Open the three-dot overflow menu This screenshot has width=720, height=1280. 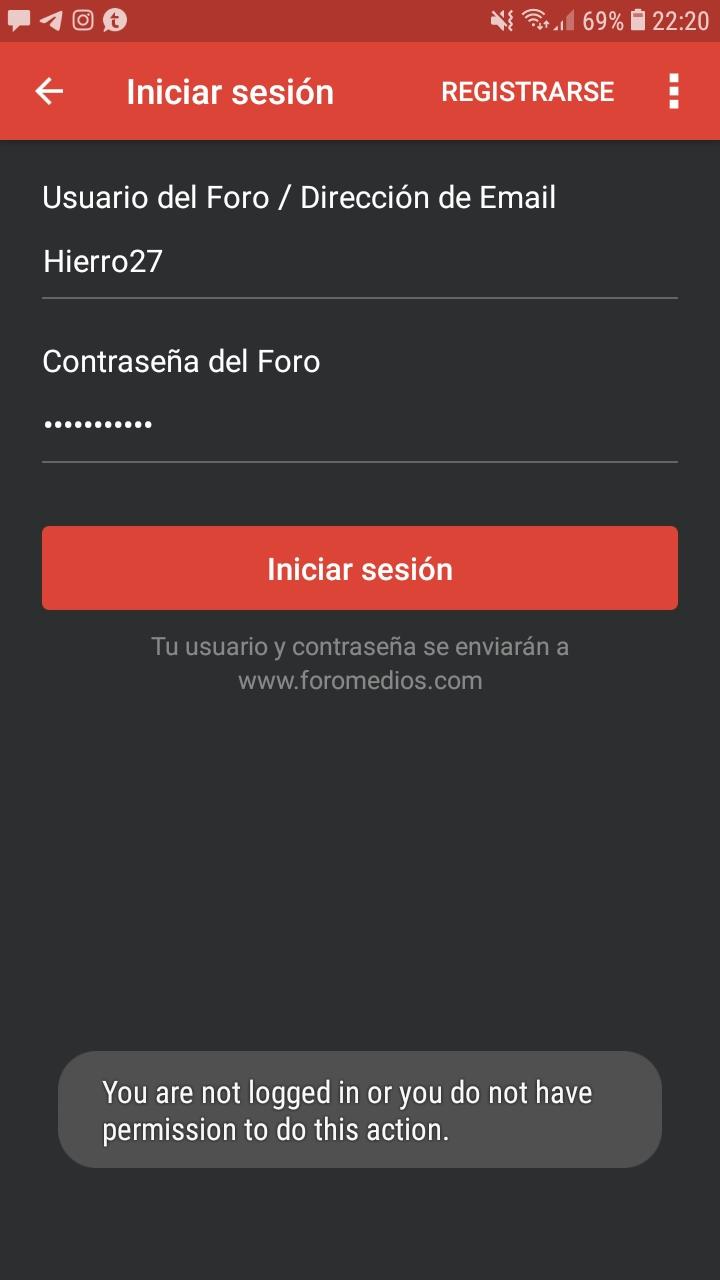[674, 92]
